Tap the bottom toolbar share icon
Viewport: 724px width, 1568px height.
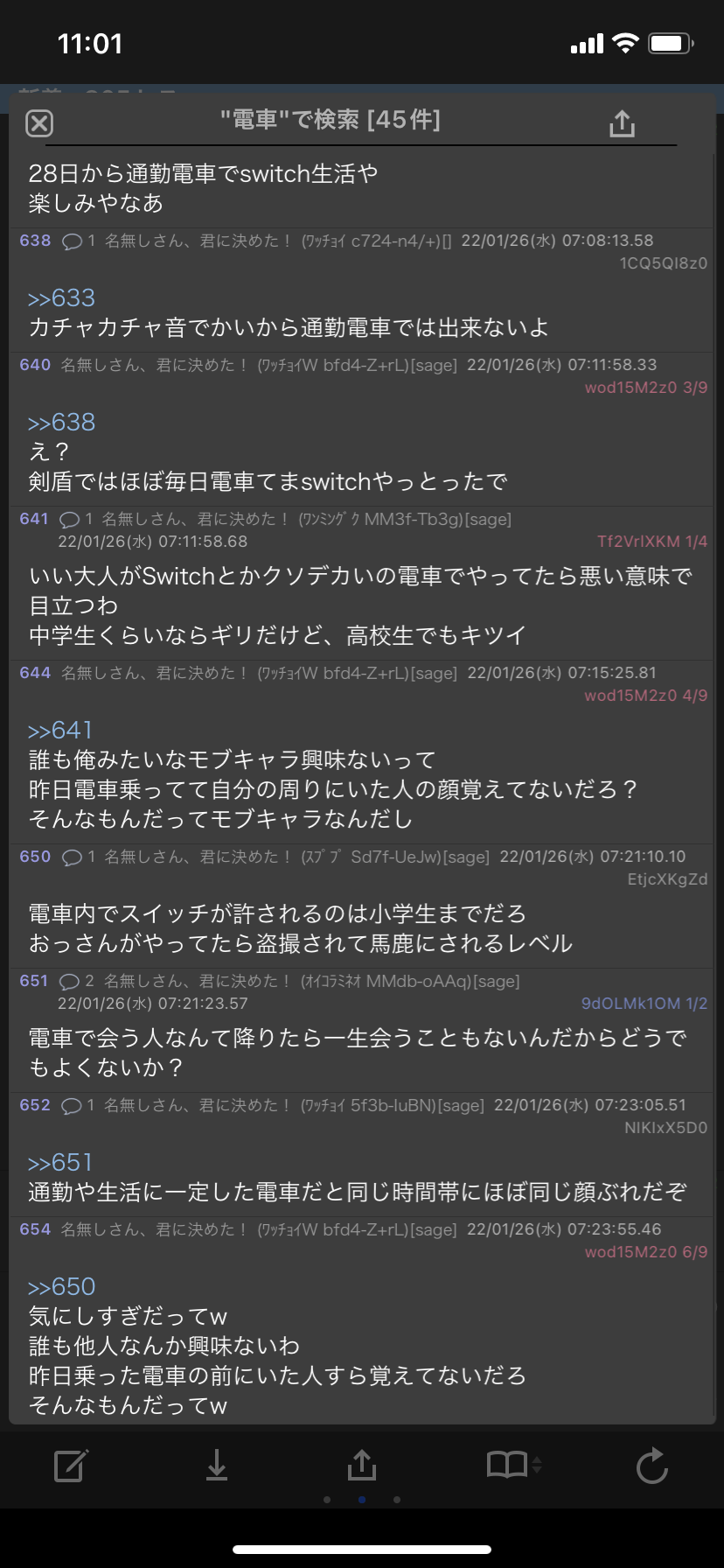(x=361, y=1466)
